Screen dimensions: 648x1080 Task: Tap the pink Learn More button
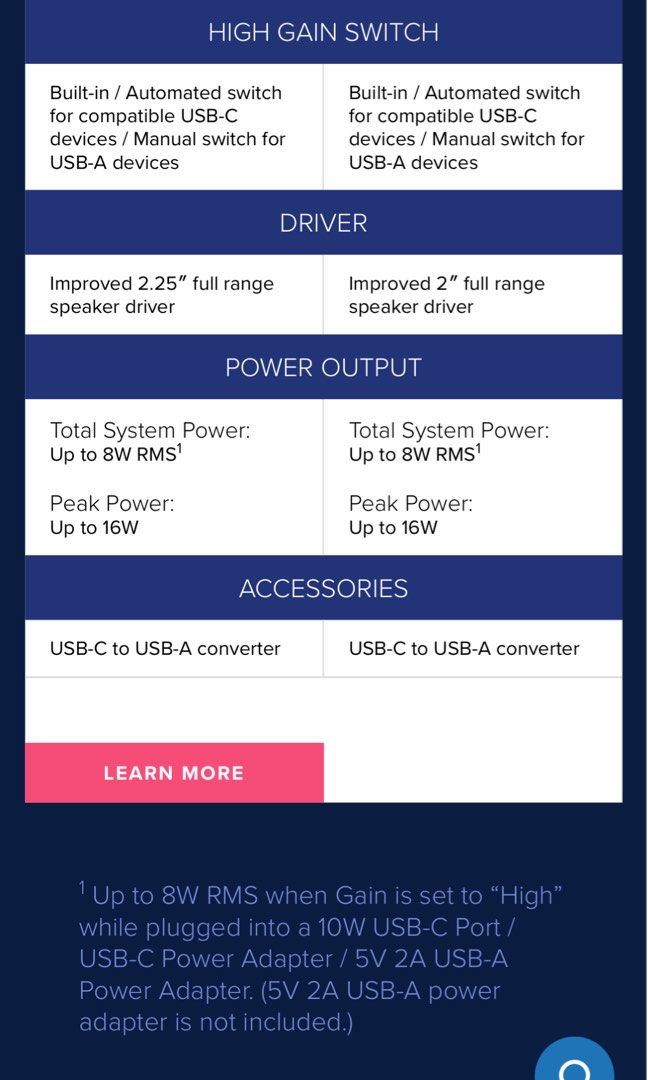point(174,772)
